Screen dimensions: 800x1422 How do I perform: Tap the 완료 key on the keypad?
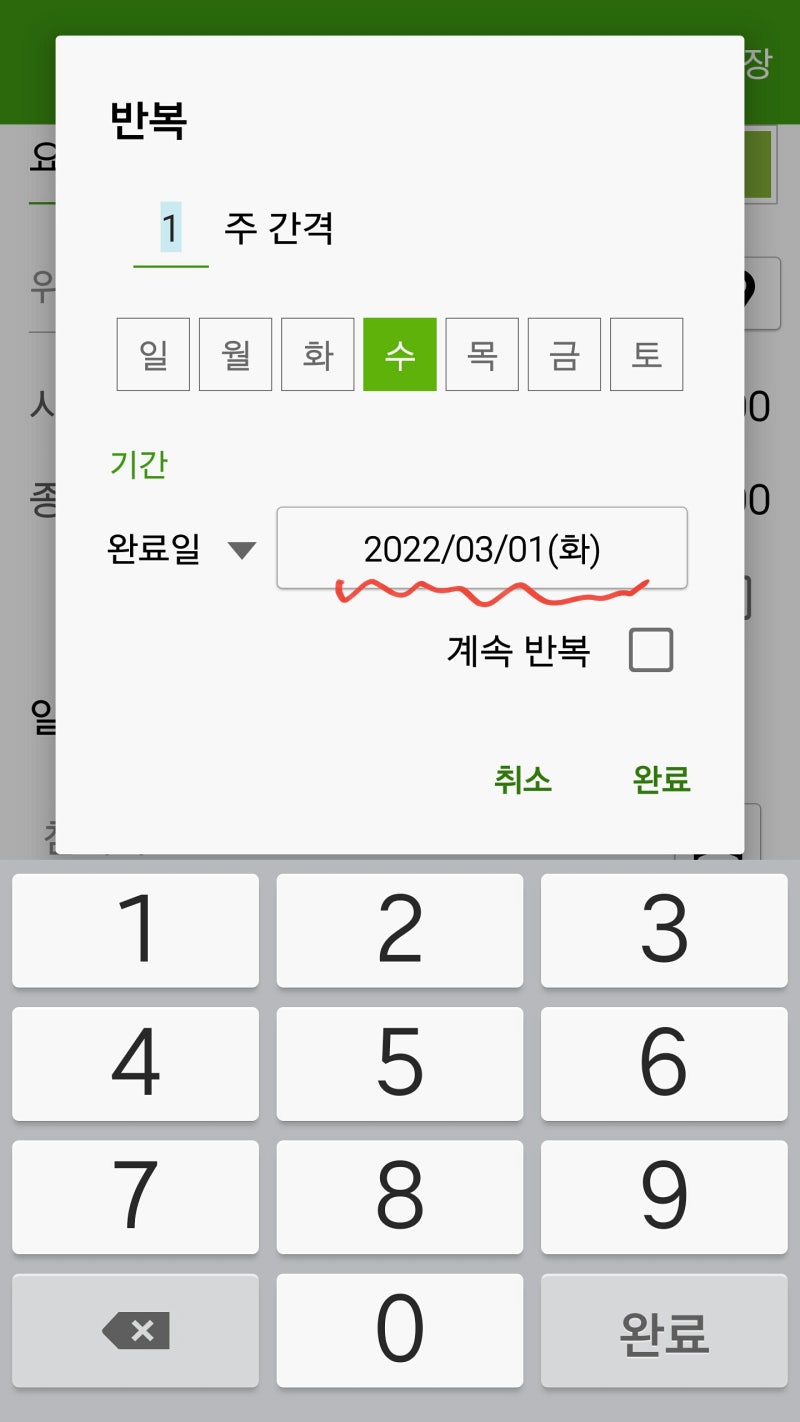664,1330
